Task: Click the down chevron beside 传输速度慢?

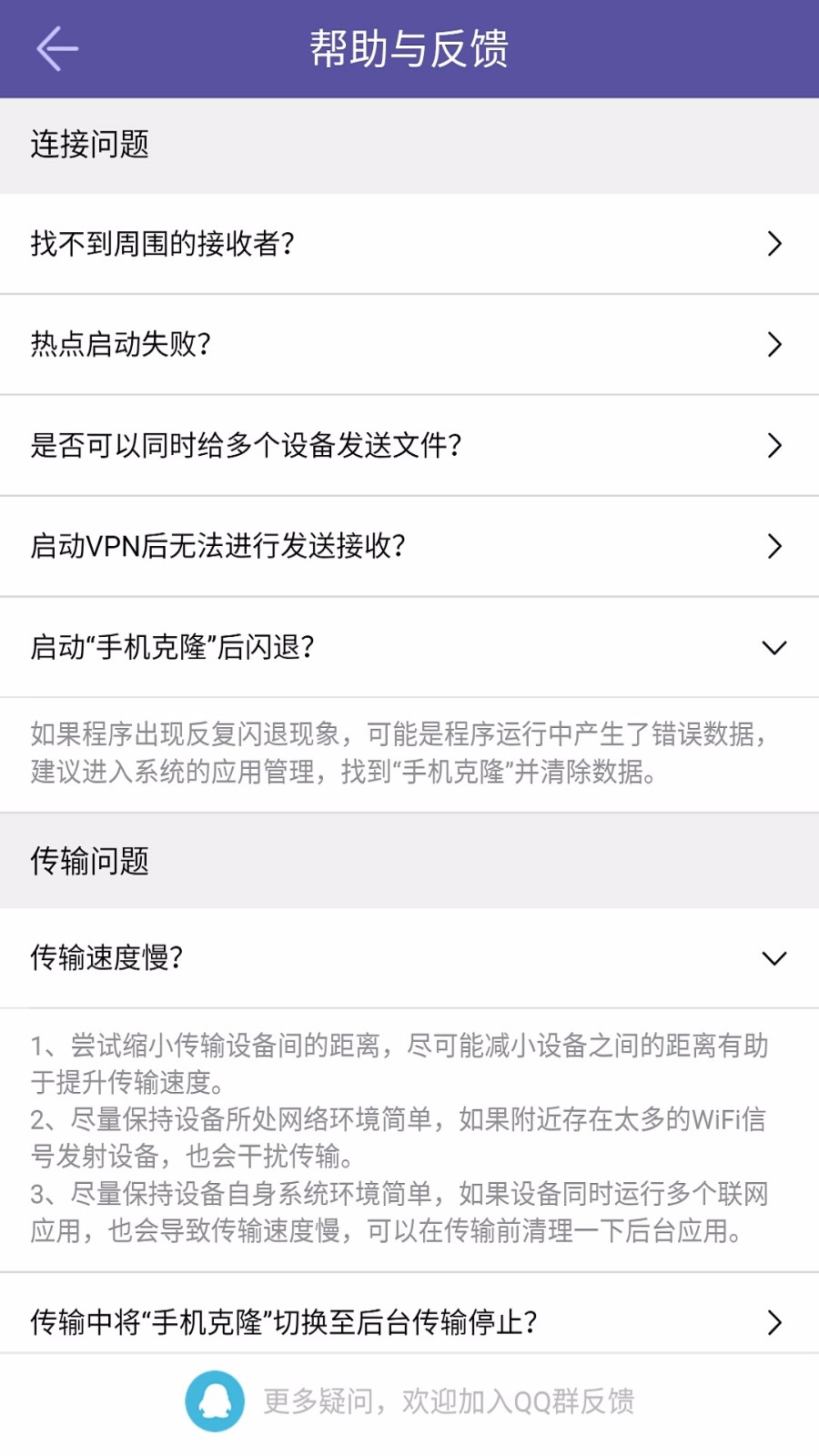Action: point(774,958)
